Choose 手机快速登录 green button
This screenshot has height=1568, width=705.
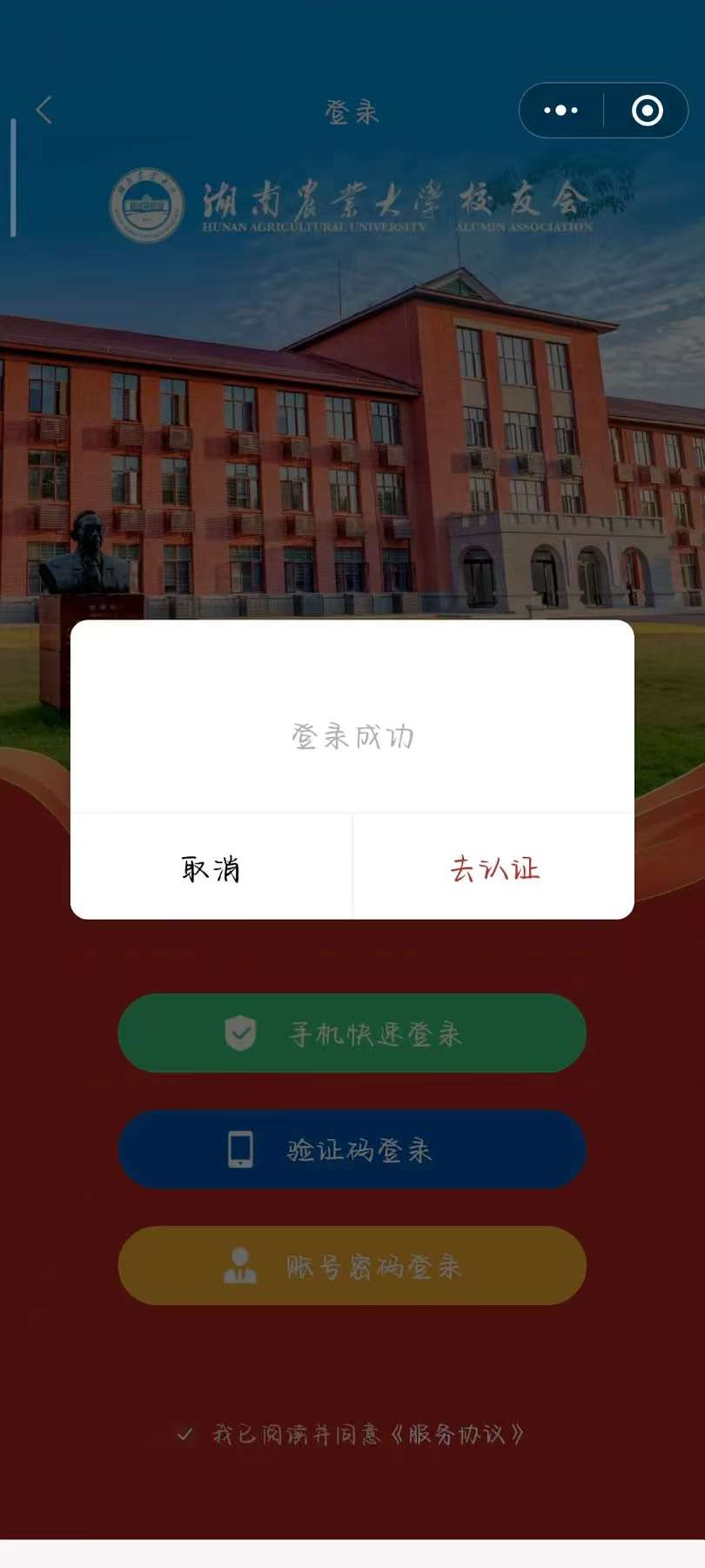tap(352, 1033)
